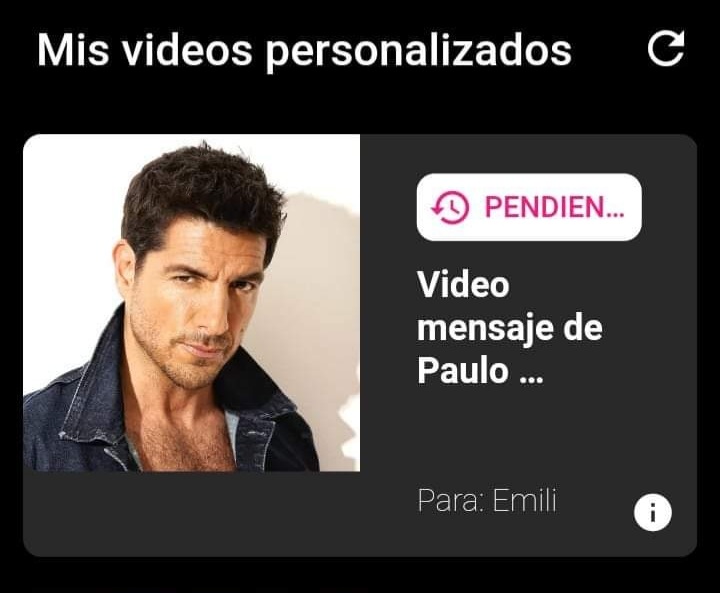This screenshot has height=593, width=720.
Task: Open the info icon on the video card
Action: pos(652,512)
